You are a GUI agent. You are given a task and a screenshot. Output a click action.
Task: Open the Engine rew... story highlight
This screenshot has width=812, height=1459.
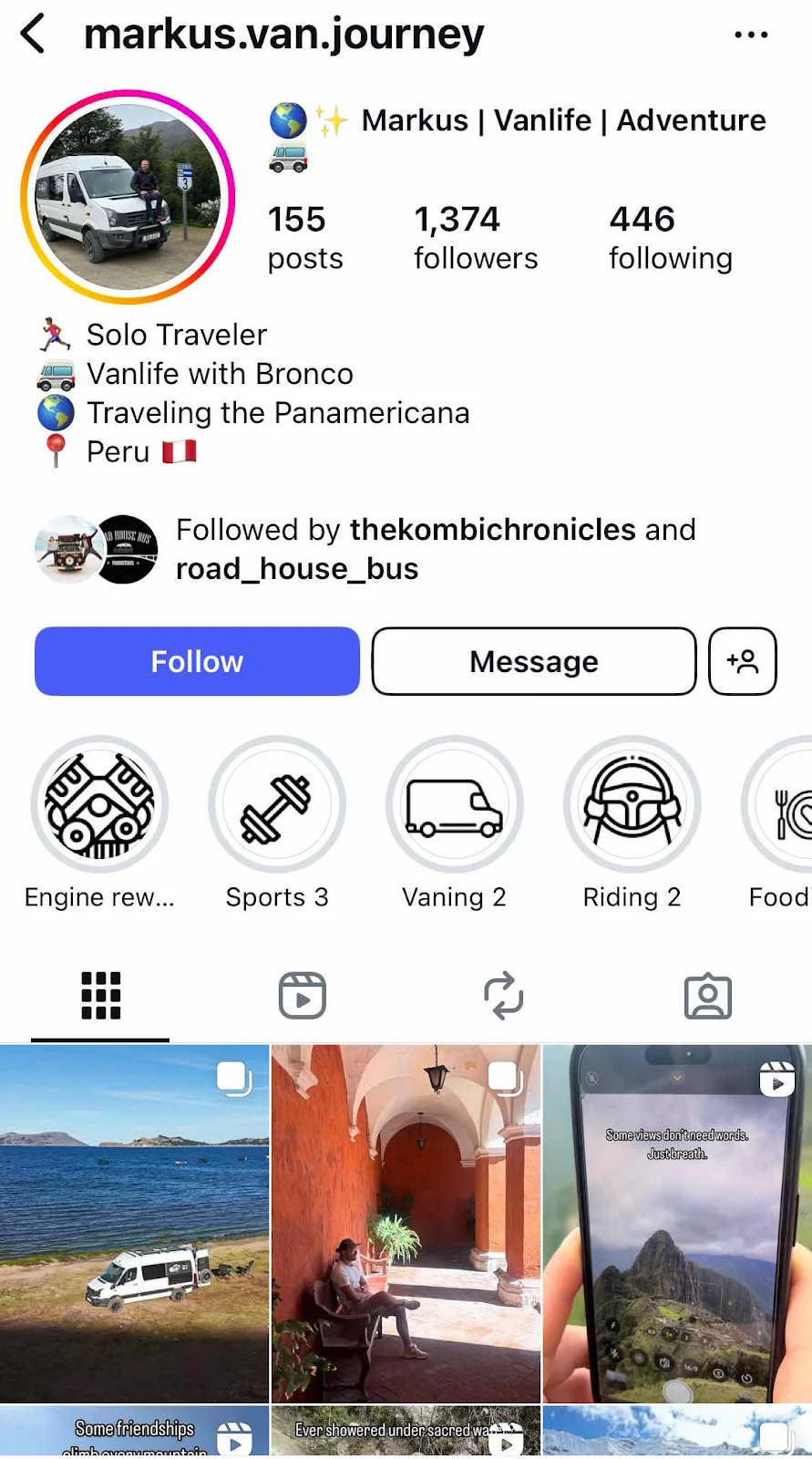pyautogui.click(x=99, y=804)
